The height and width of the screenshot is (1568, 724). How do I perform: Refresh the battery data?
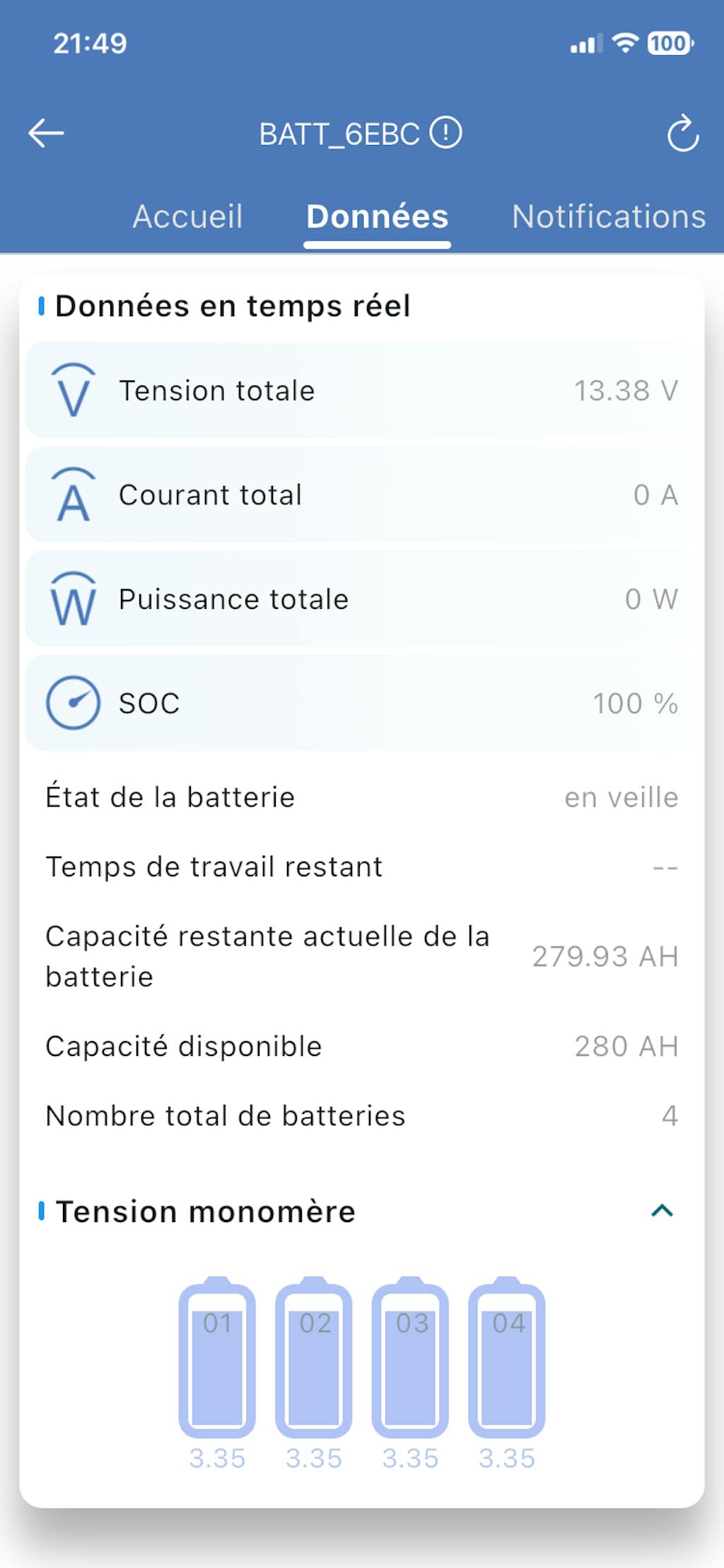pos(682,133)
